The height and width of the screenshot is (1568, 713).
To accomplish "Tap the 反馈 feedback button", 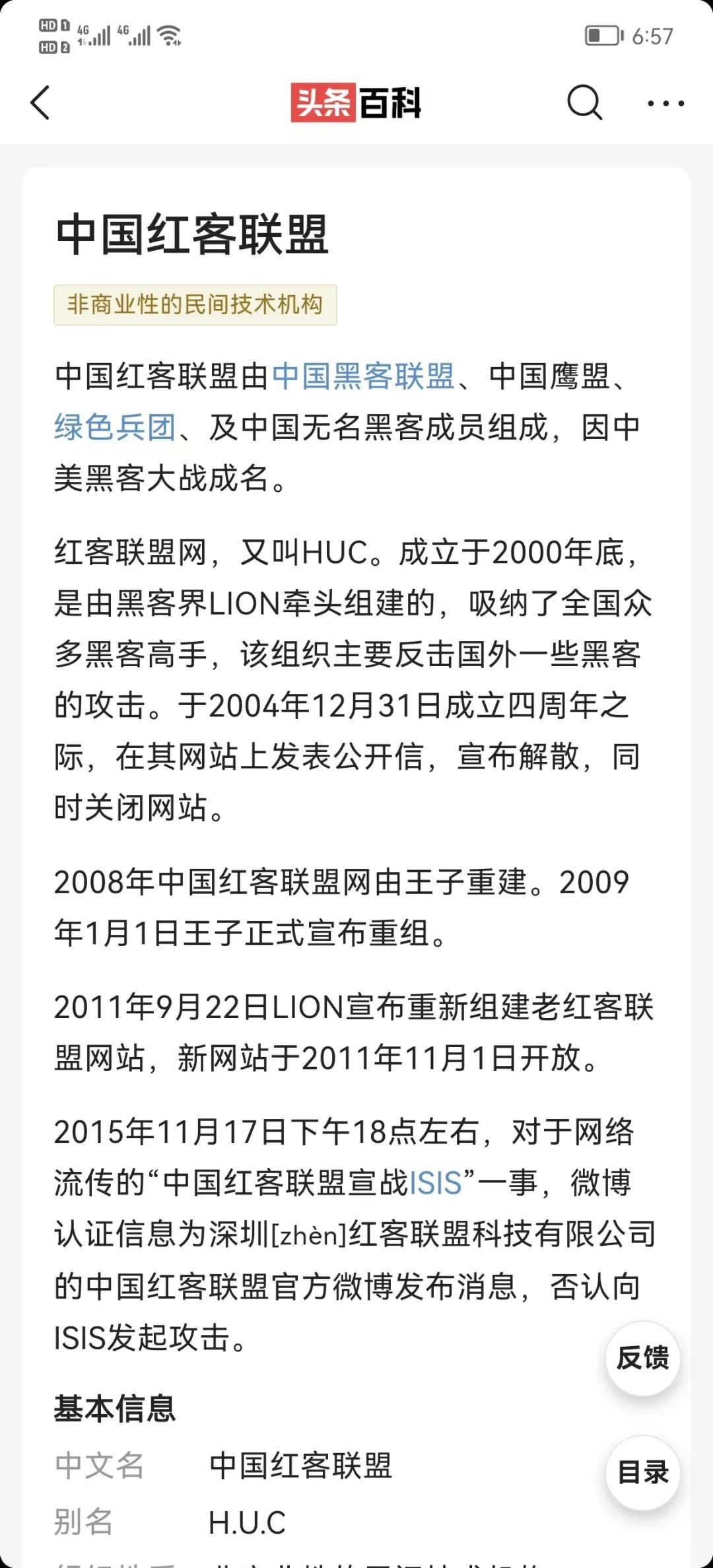I will 642,1359.
